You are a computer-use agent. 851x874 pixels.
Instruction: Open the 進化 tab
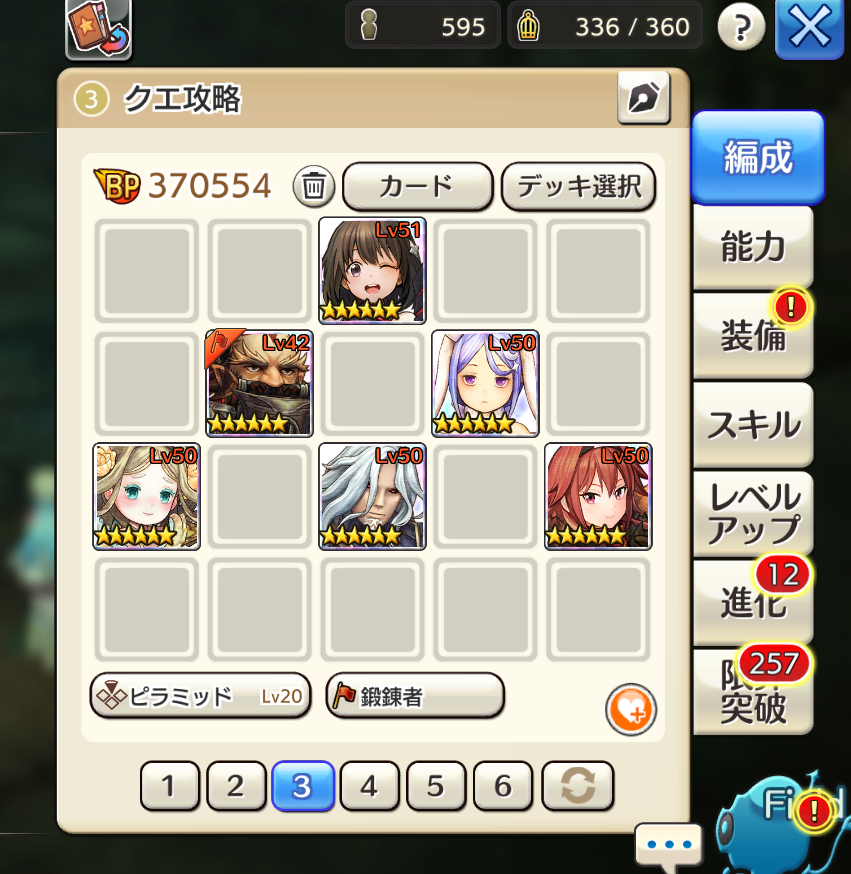coord(752,601)
